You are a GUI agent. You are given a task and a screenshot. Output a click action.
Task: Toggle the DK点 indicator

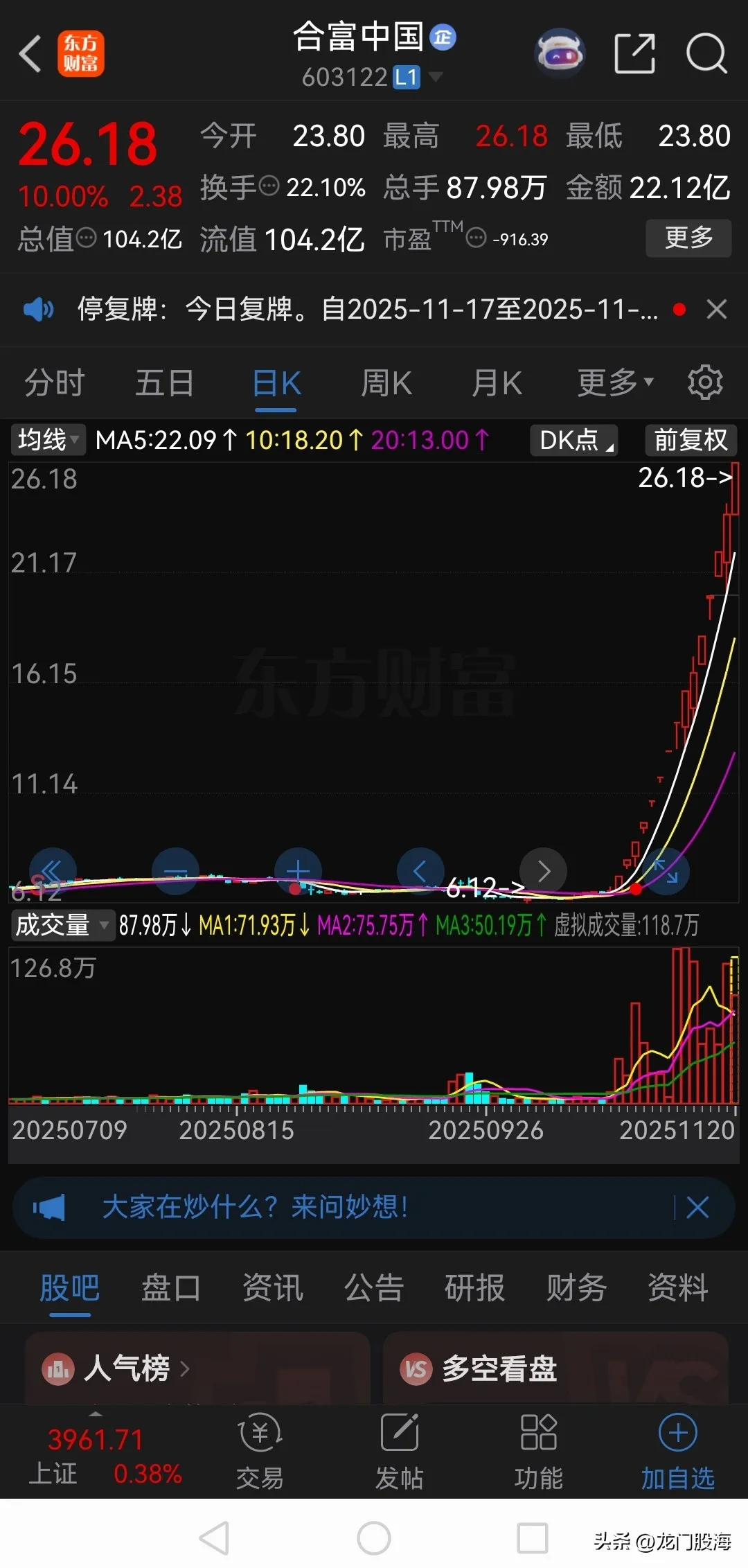pyautogui.click(x=573, y=440)
